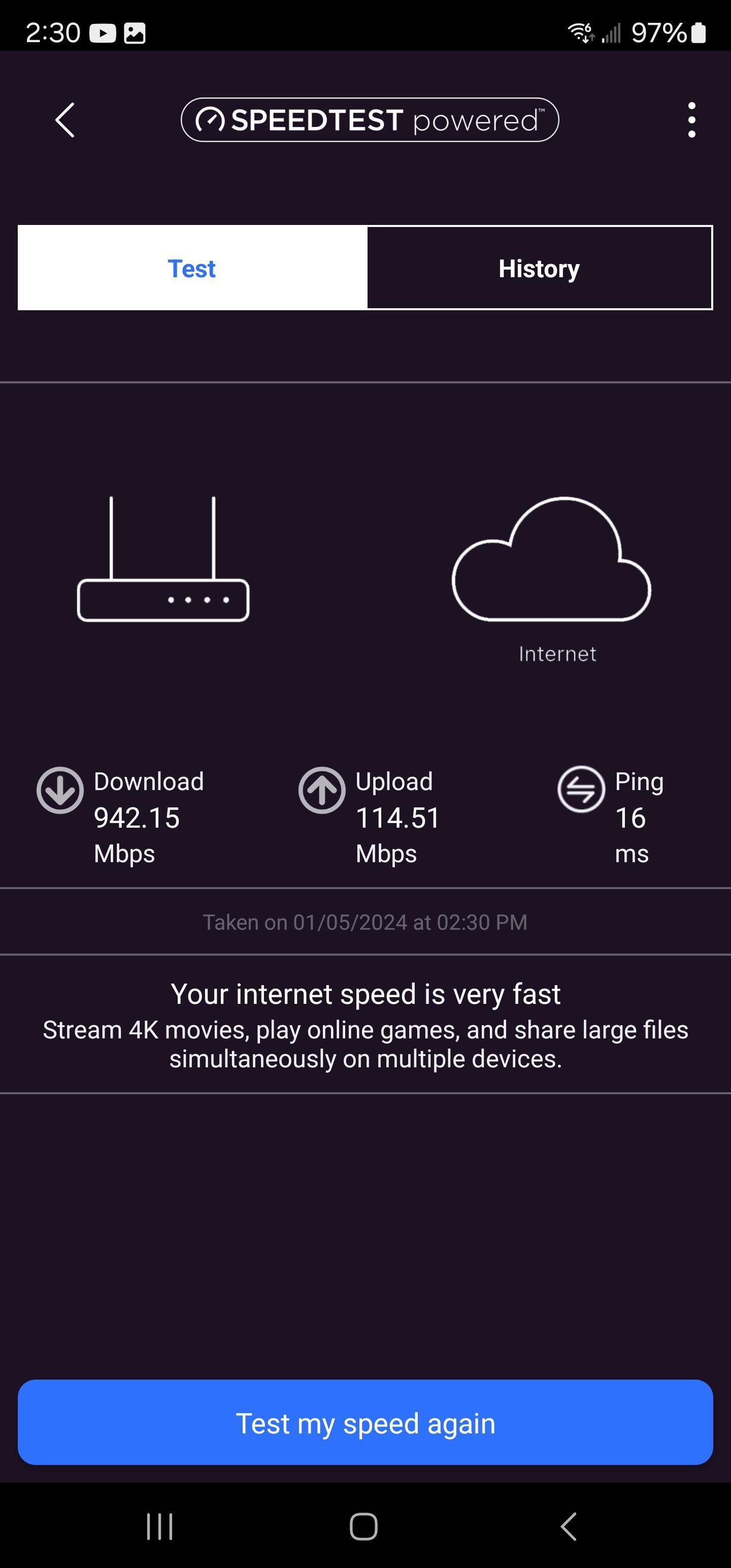Go to the home screen
The image size is (731, 1568).
pyautogui.click(x=364, y=1526)
